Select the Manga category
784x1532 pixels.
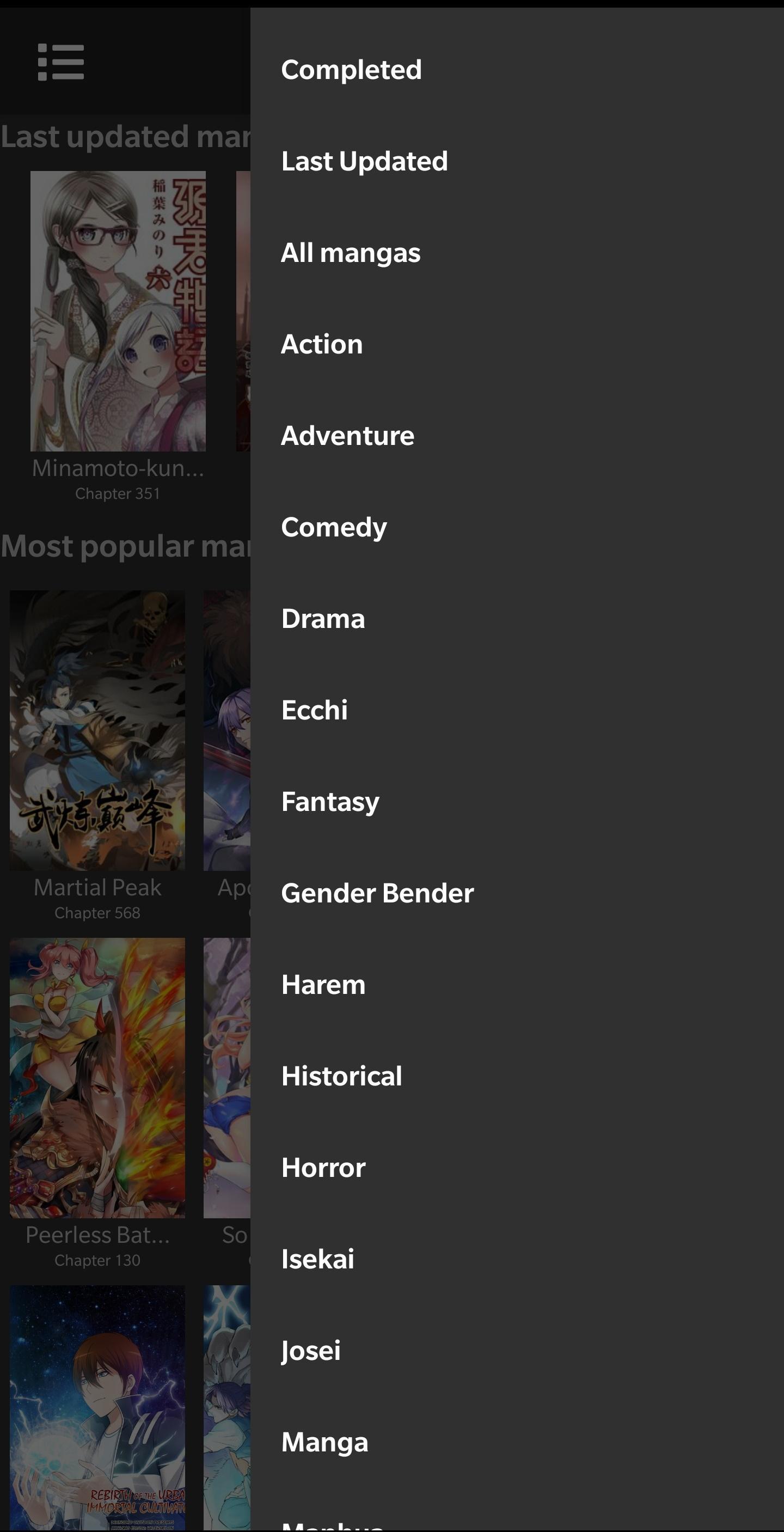tap(324, 1442)
